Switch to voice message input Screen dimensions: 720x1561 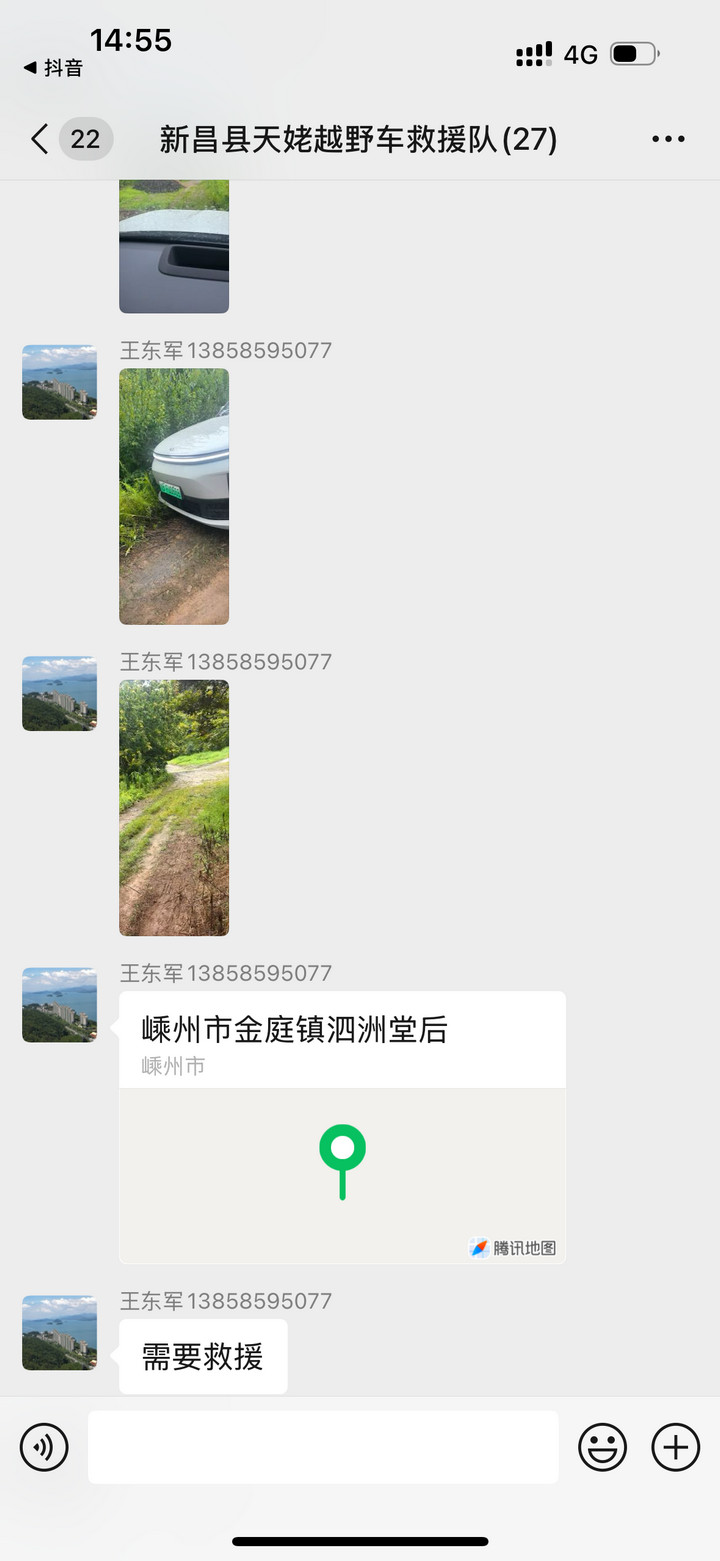pos(44,1447)
